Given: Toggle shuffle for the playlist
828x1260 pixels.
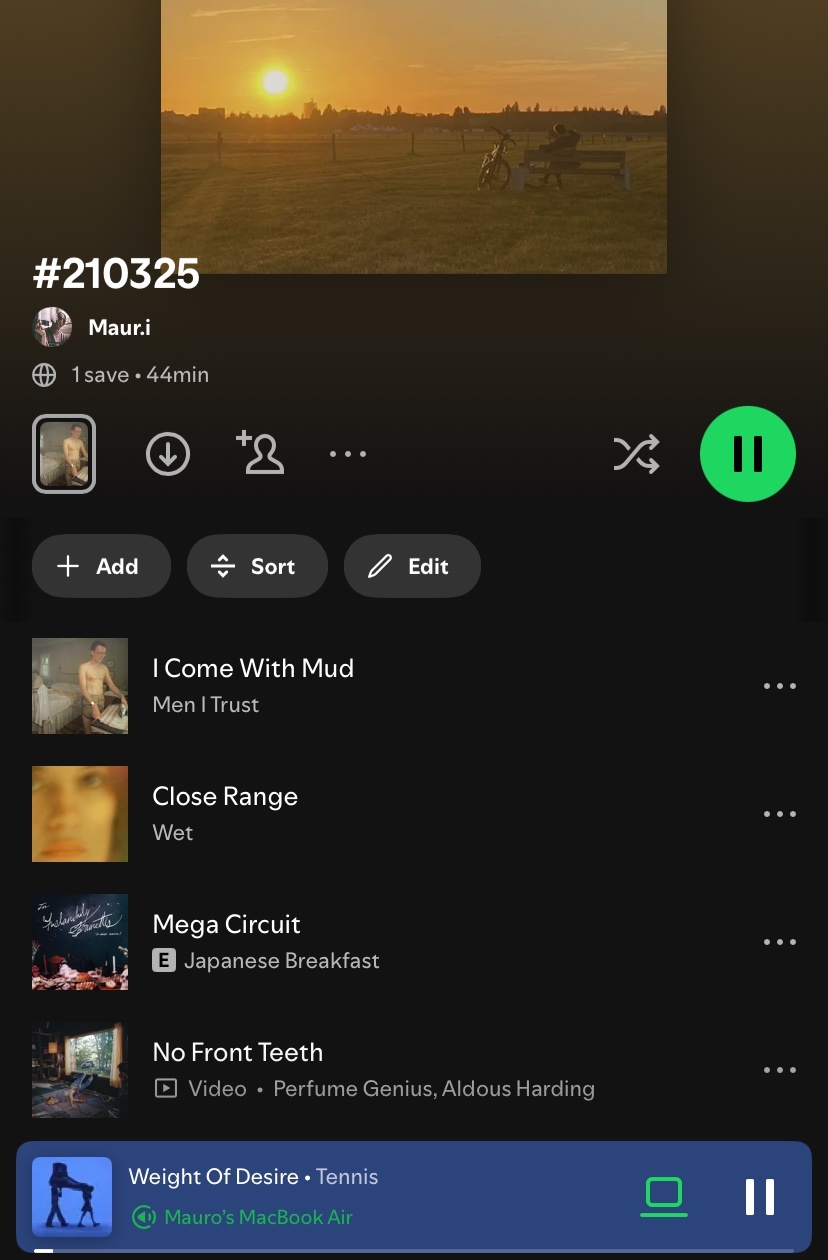Looking at the screenshot, I should pos(636,454).
